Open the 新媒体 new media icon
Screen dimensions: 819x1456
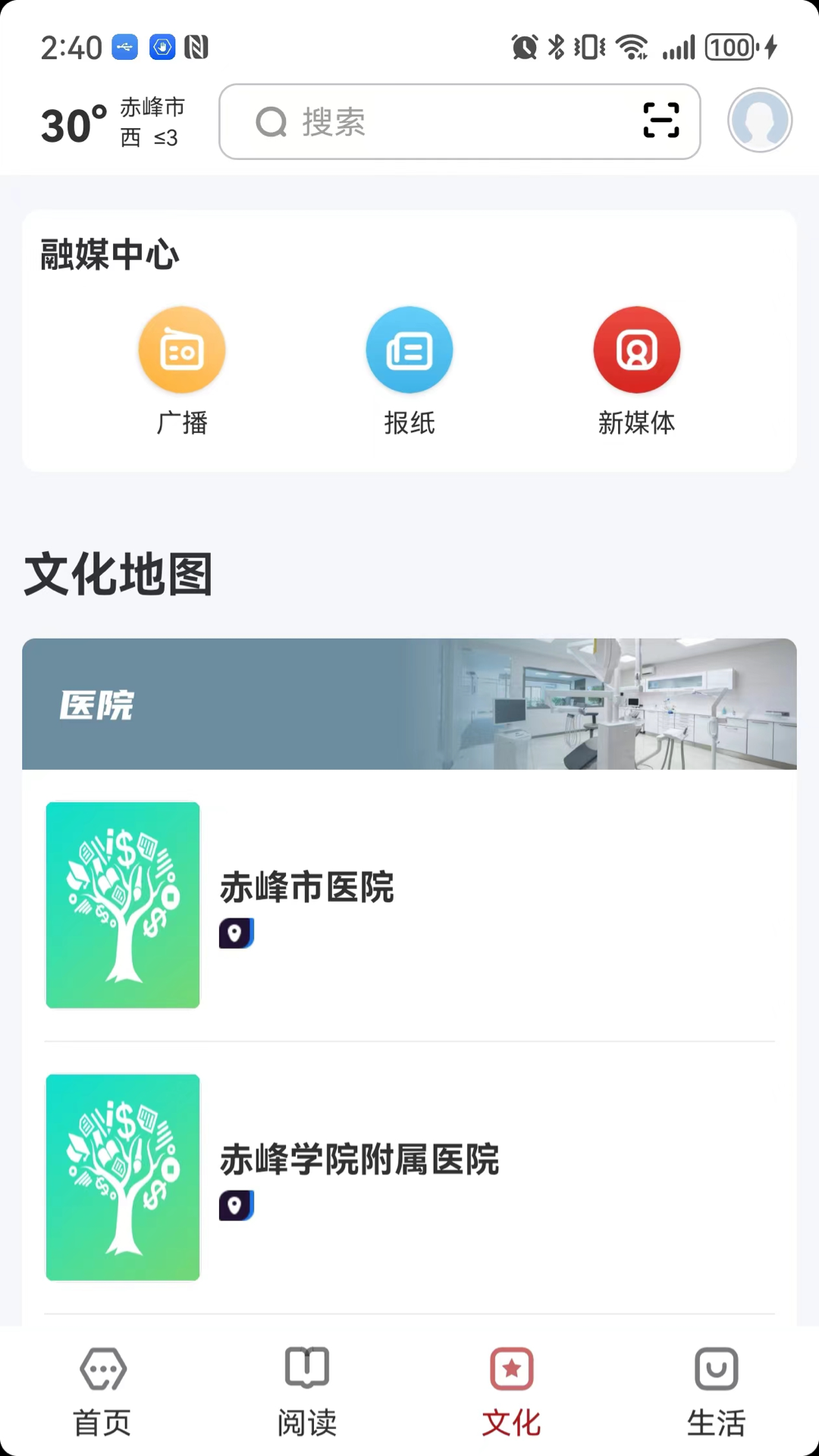tap(636, 350)
